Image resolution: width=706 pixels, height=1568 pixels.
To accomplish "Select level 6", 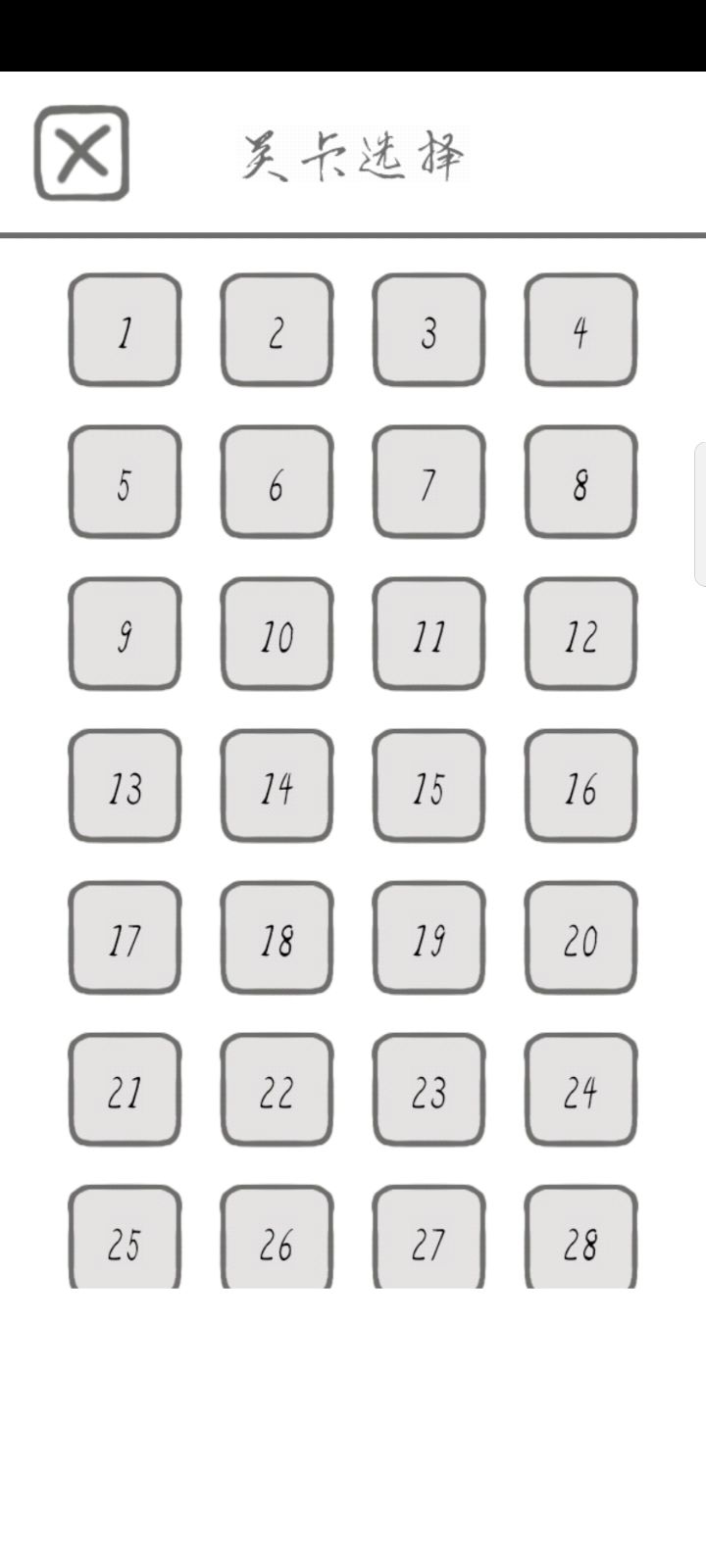I will tap(277, 482).
